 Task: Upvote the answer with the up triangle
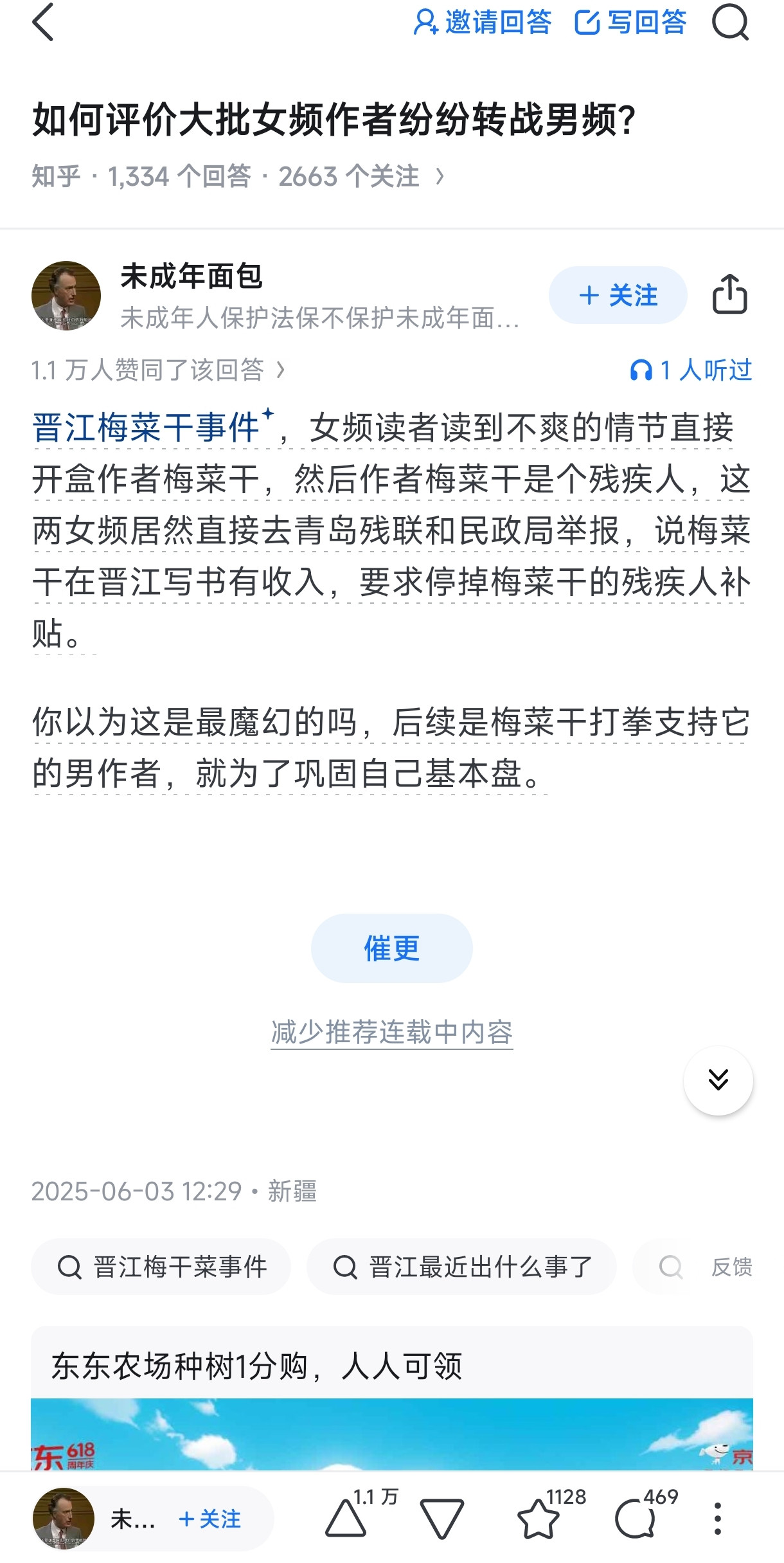coord(346,1519)
